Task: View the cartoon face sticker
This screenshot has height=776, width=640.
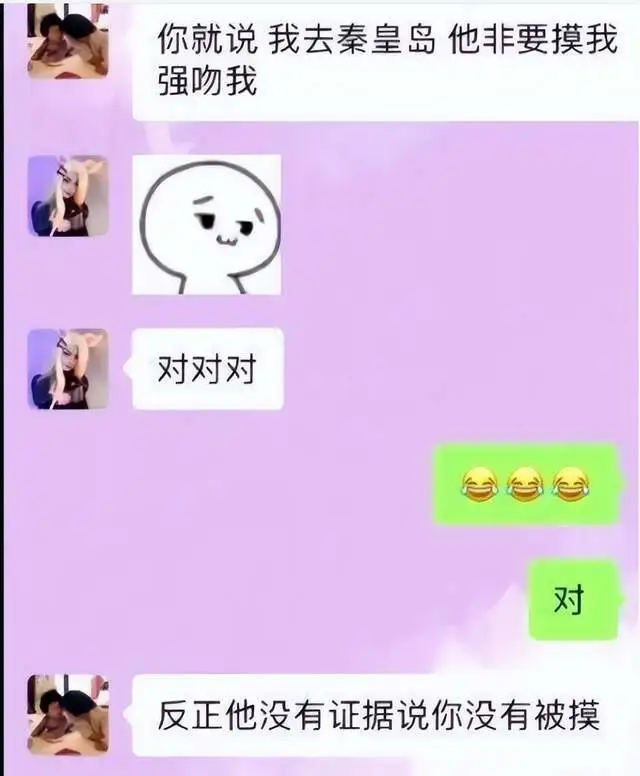Action: pos(207,225)
